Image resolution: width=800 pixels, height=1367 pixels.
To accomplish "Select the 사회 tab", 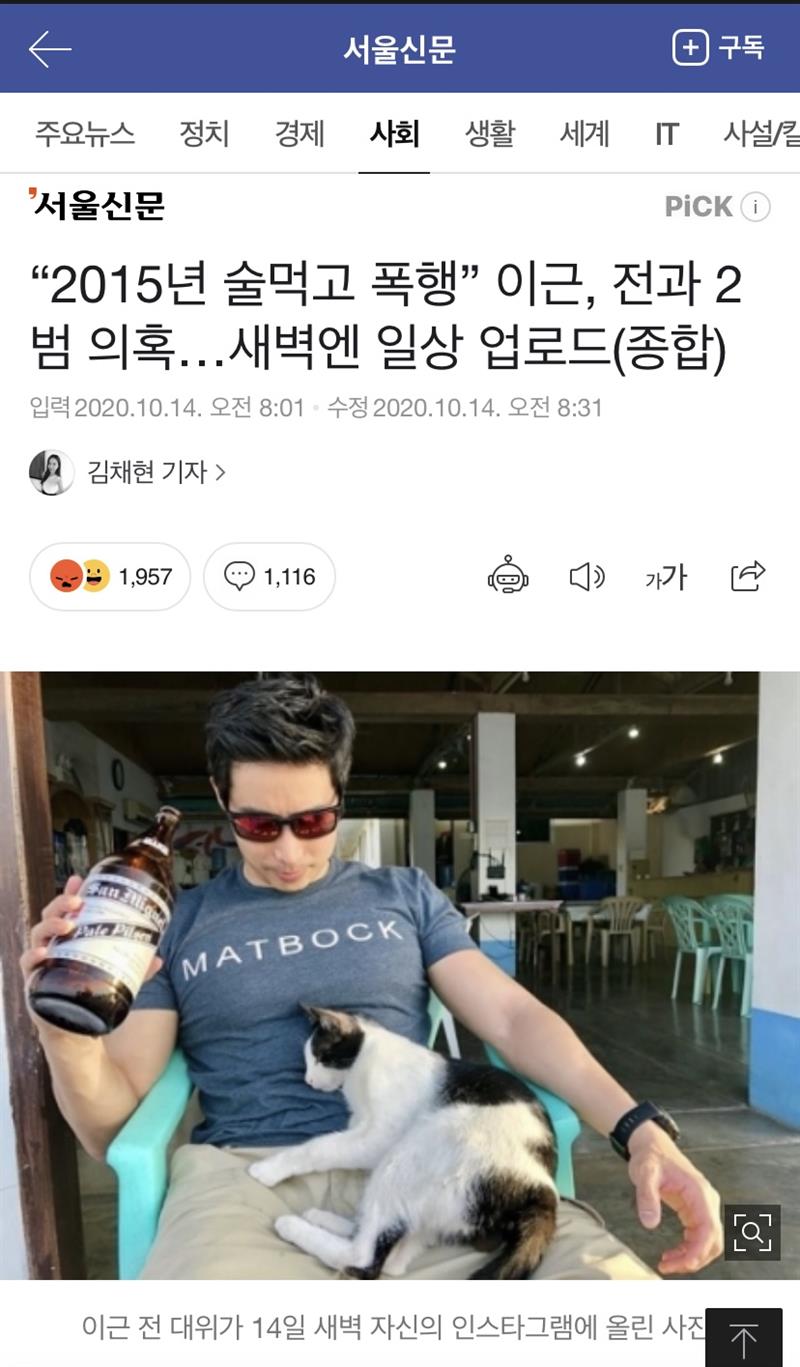I will (x=394, y=133).
